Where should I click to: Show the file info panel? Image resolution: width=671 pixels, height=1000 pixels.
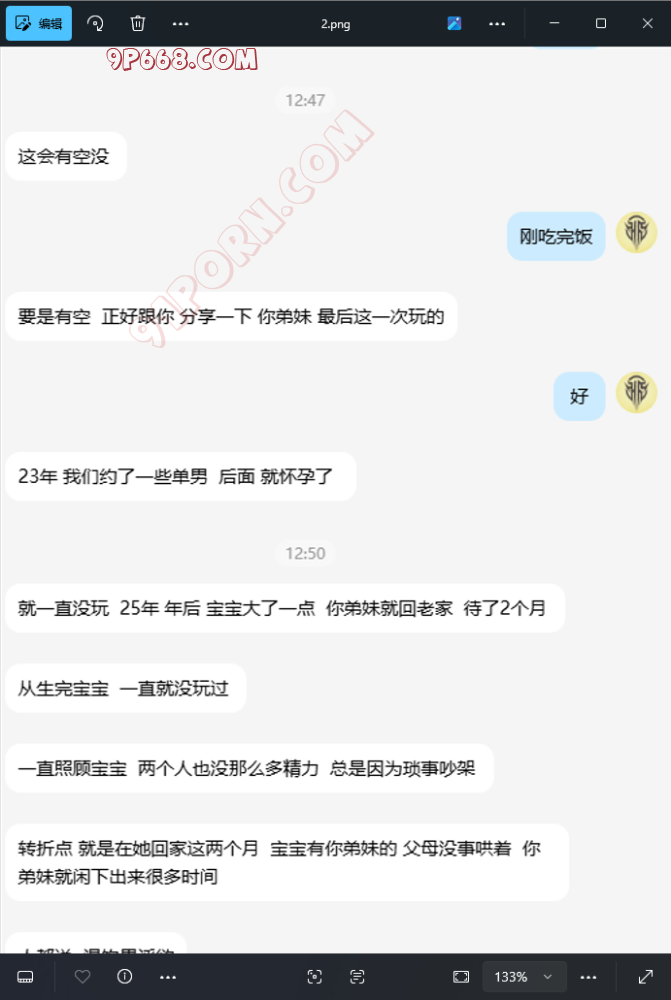(125, 976)
